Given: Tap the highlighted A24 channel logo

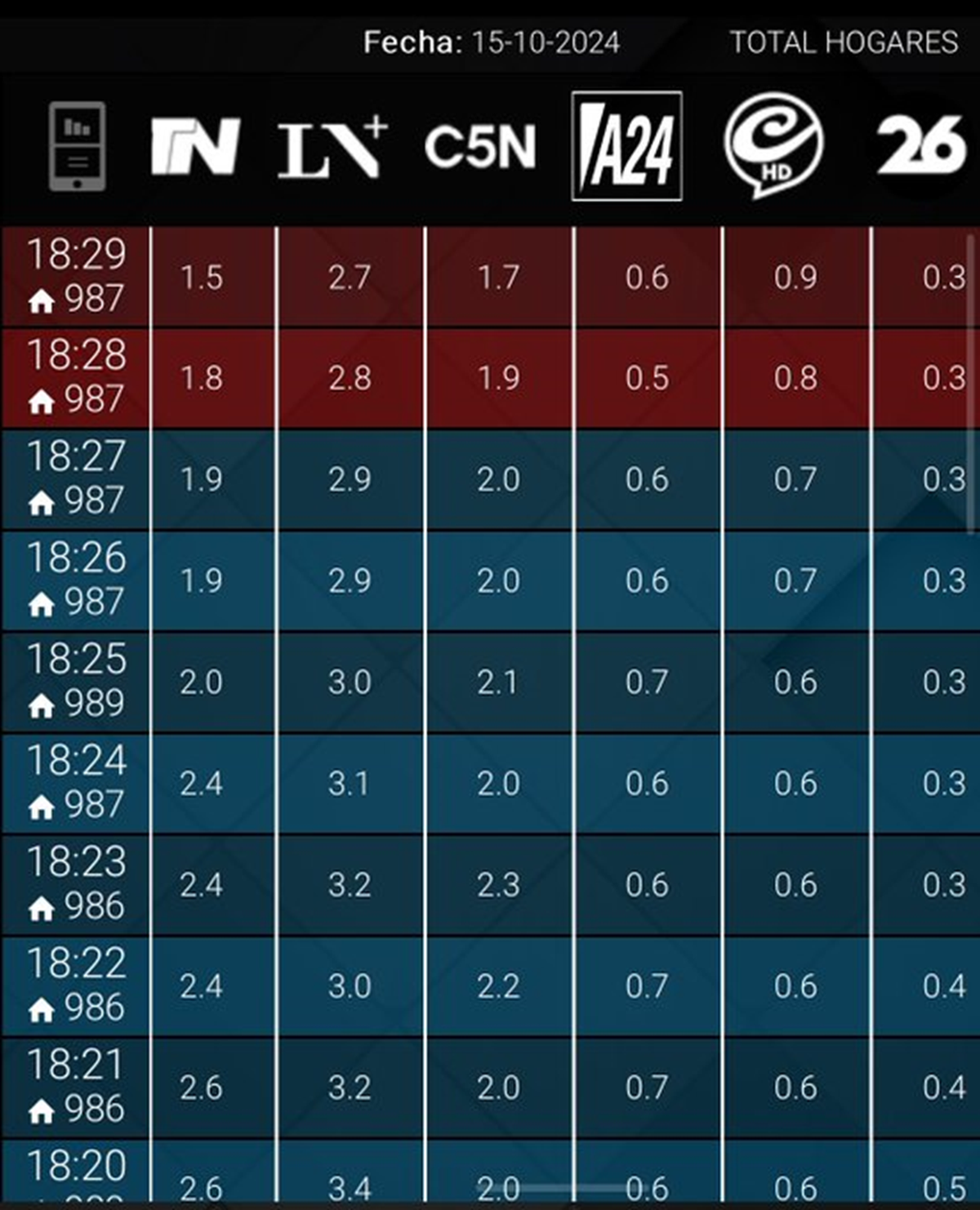Looking at the screenshot, I should [x=626, y=146].
